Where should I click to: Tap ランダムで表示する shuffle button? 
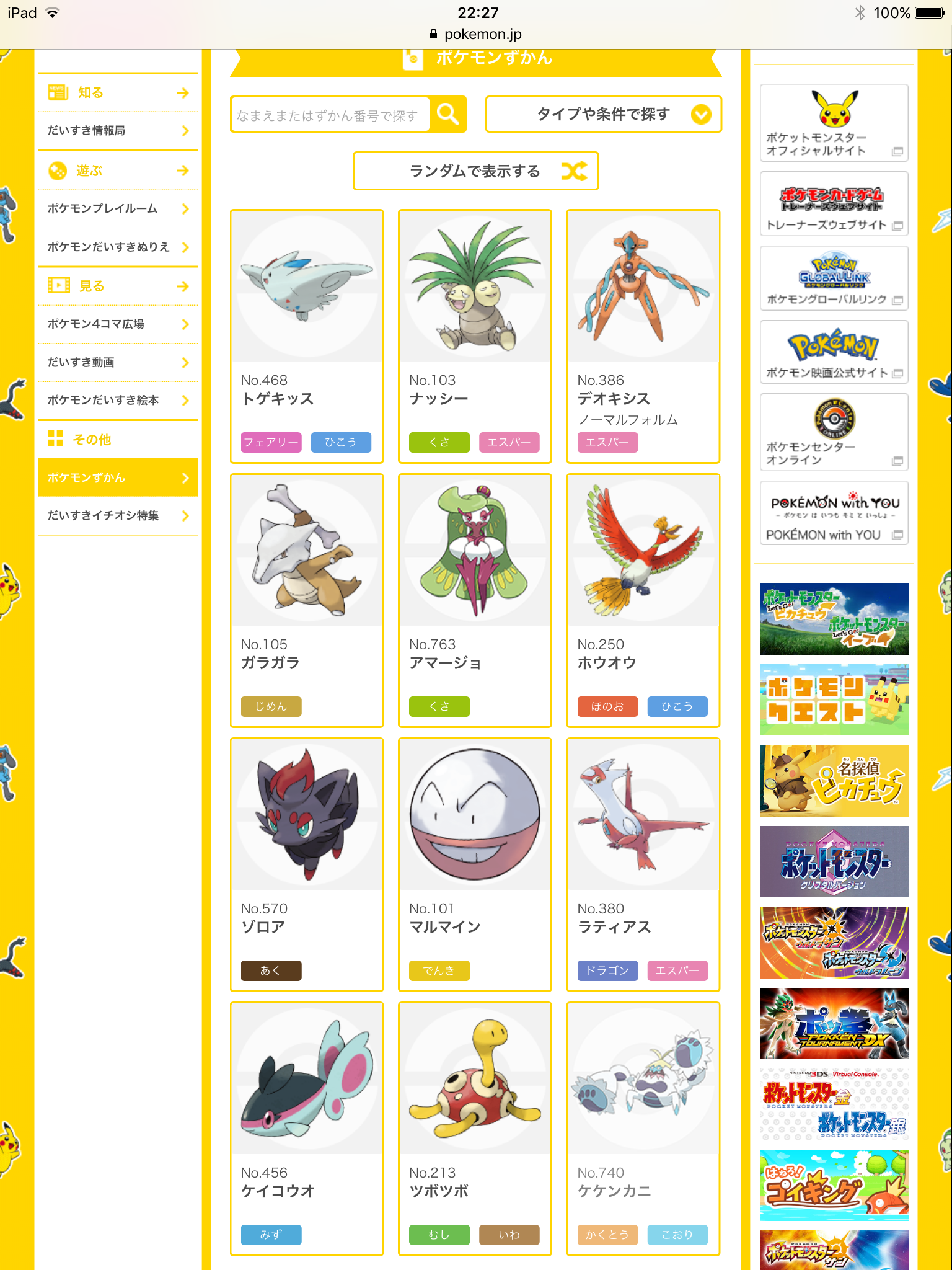tap(475, 171)
